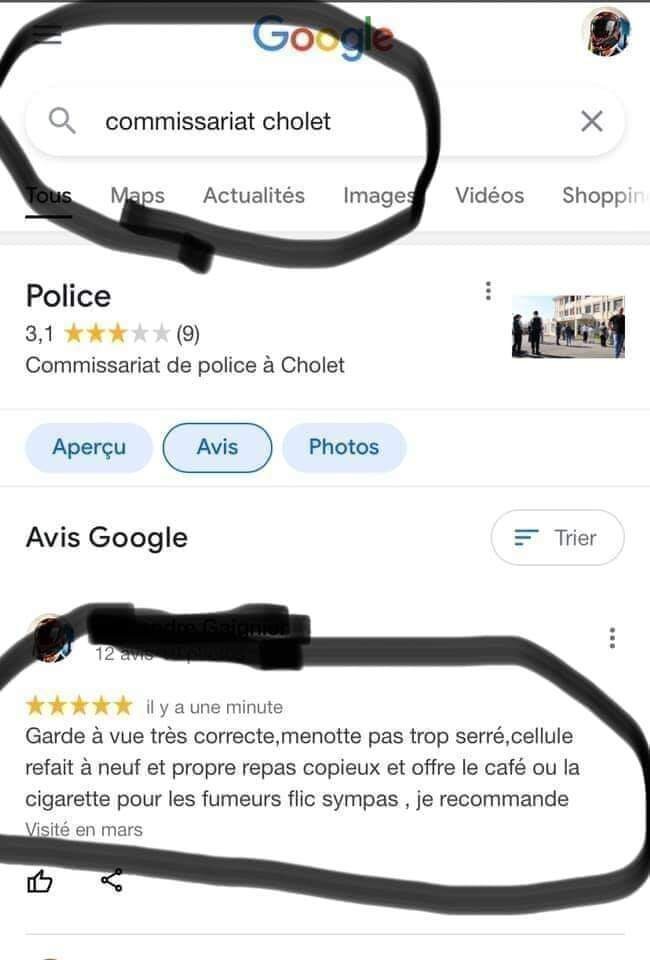Clear the search query
This screenshot has width=650, height=960.
coord(592,122)
